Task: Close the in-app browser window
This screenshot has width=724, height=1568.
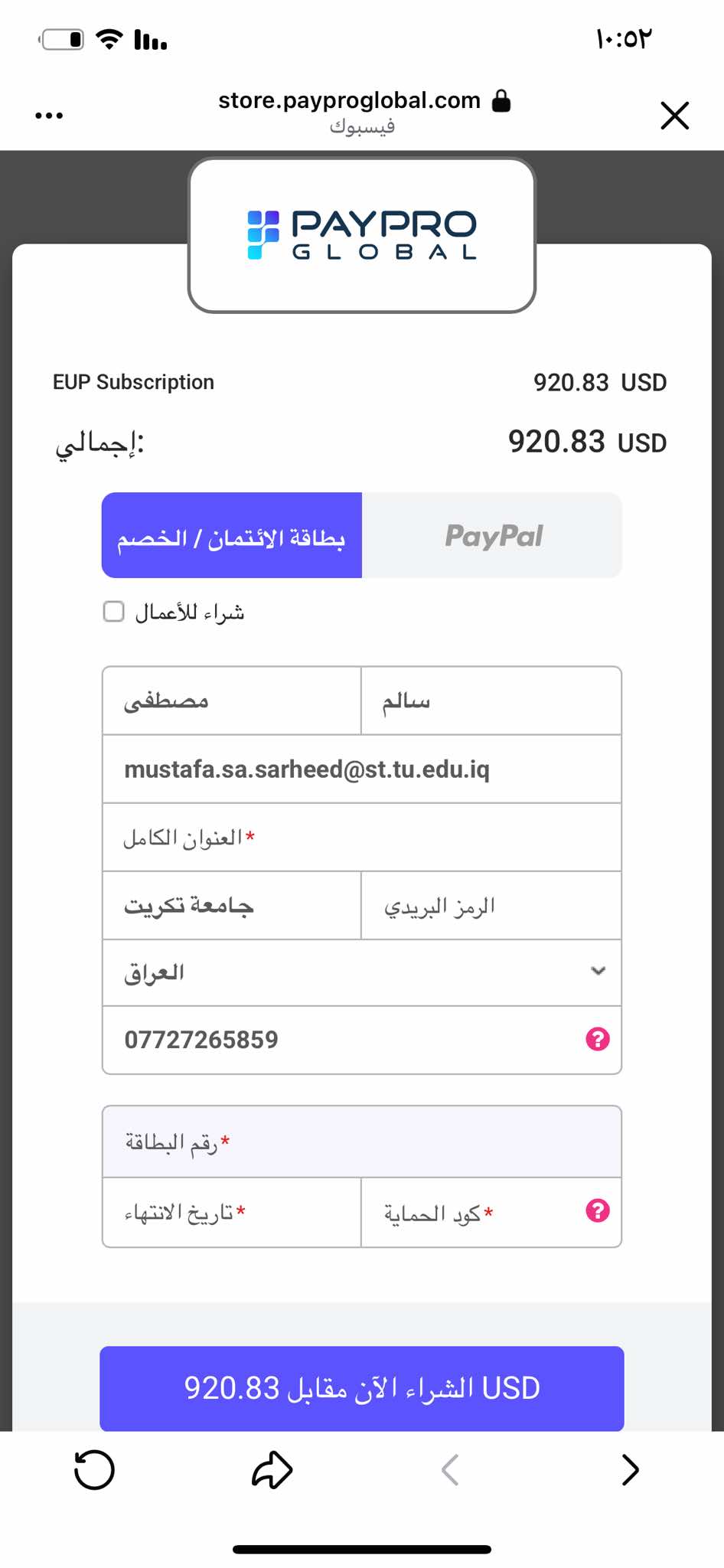Action: click(x=674, y=116)
